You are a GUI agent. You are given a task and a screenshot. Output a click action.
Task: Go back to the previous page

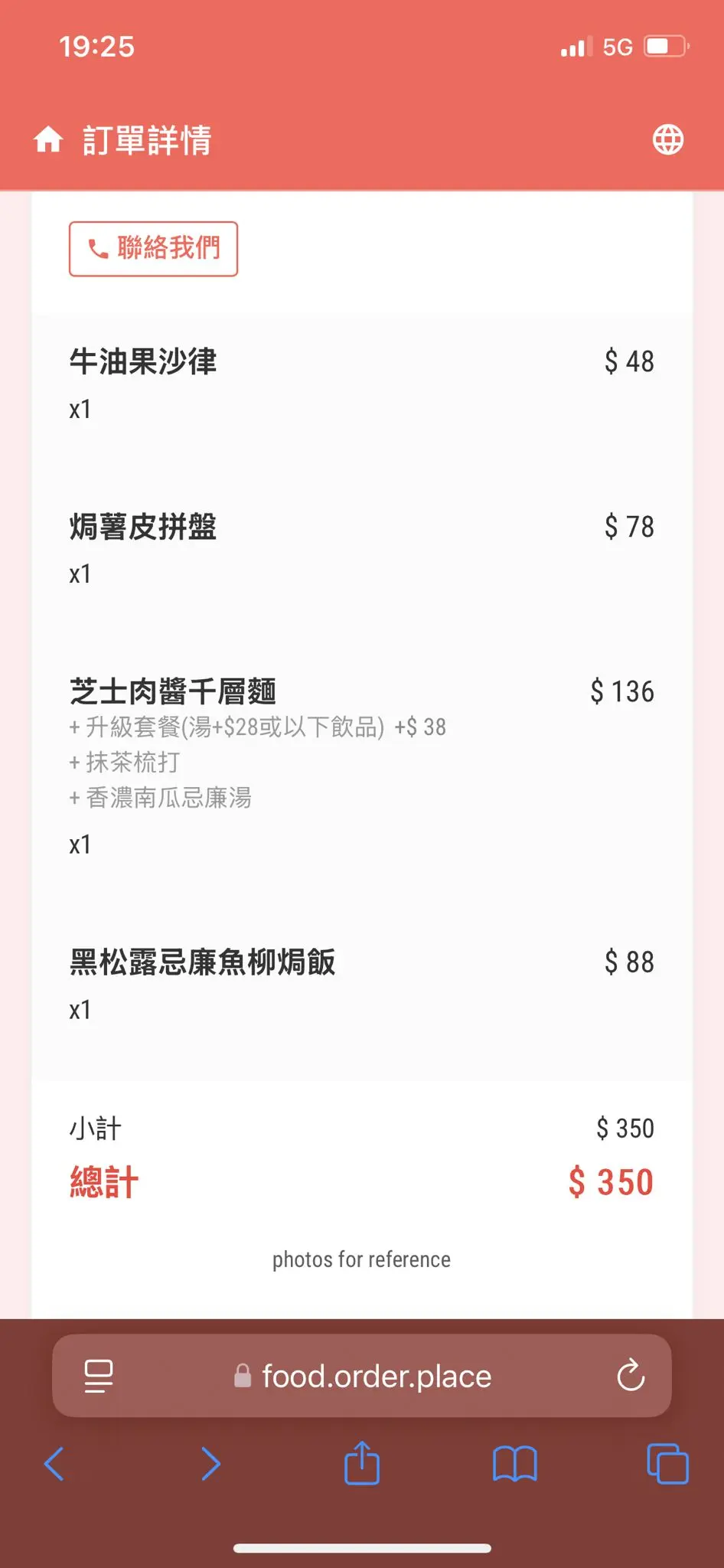coord(54,1464)
